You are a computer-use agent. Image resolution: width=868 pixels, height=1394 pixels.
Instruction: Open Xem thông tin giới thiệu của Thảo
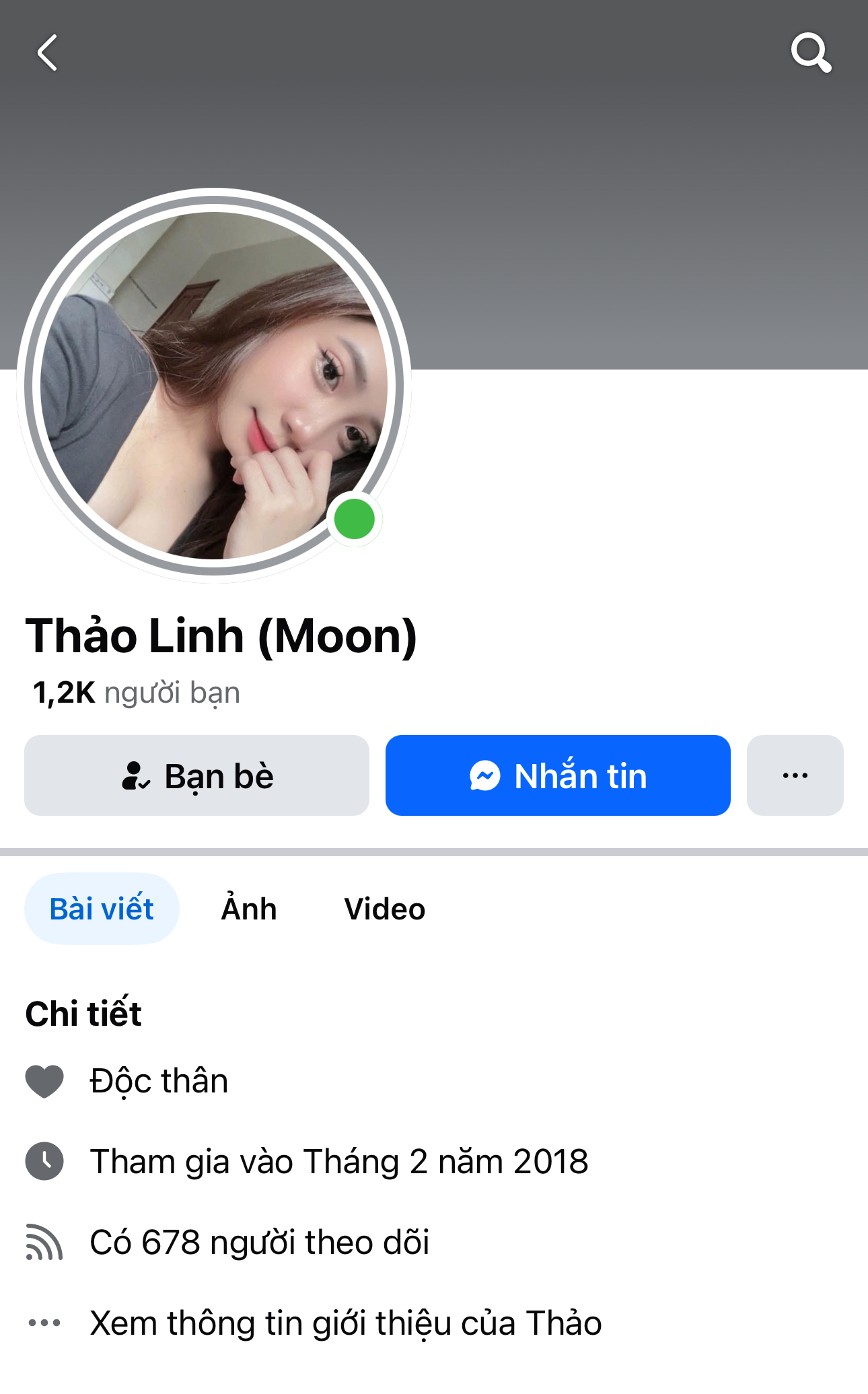345,1323
